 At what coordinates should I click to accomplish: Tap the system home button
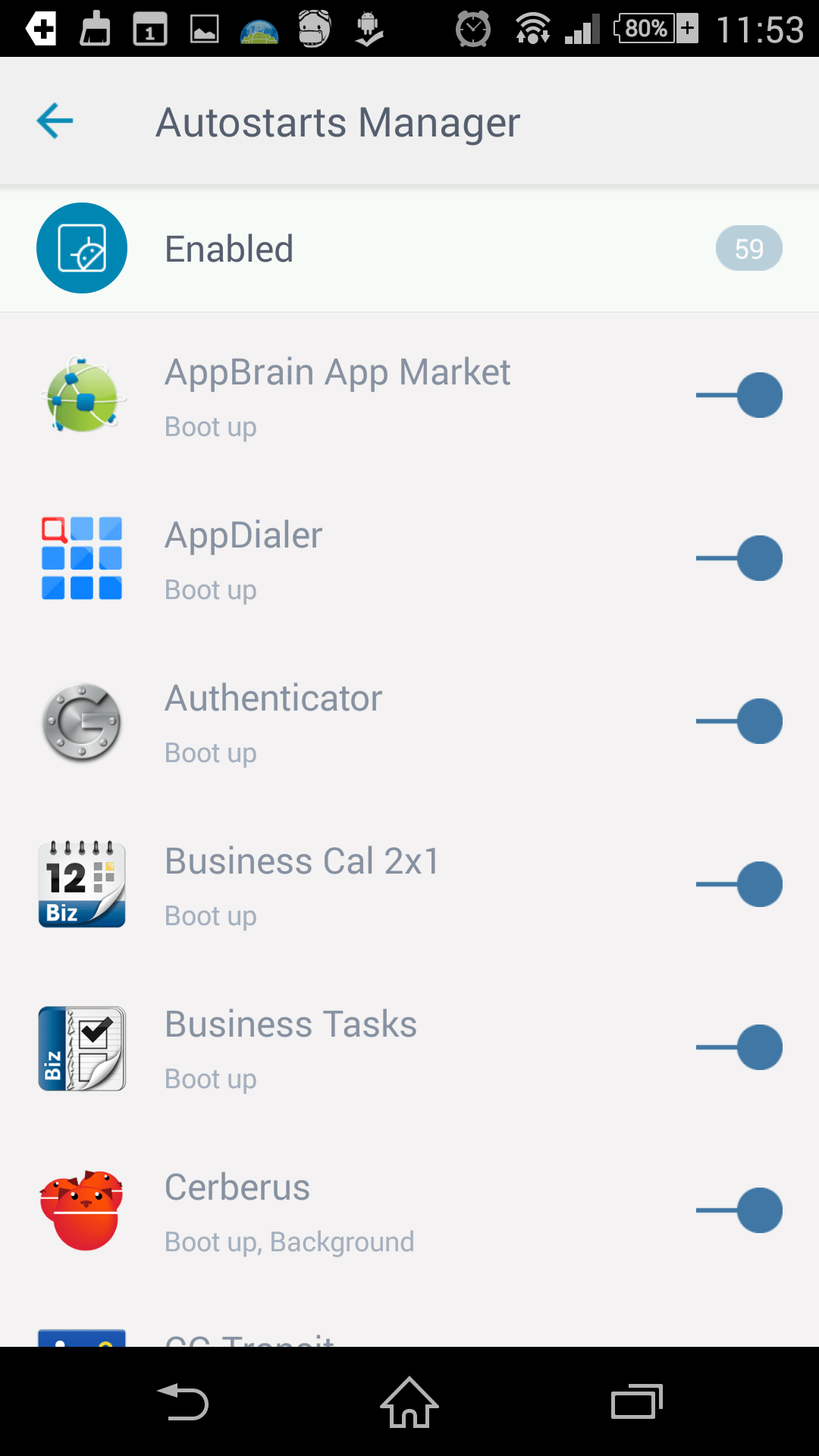tap(409, 1402)
